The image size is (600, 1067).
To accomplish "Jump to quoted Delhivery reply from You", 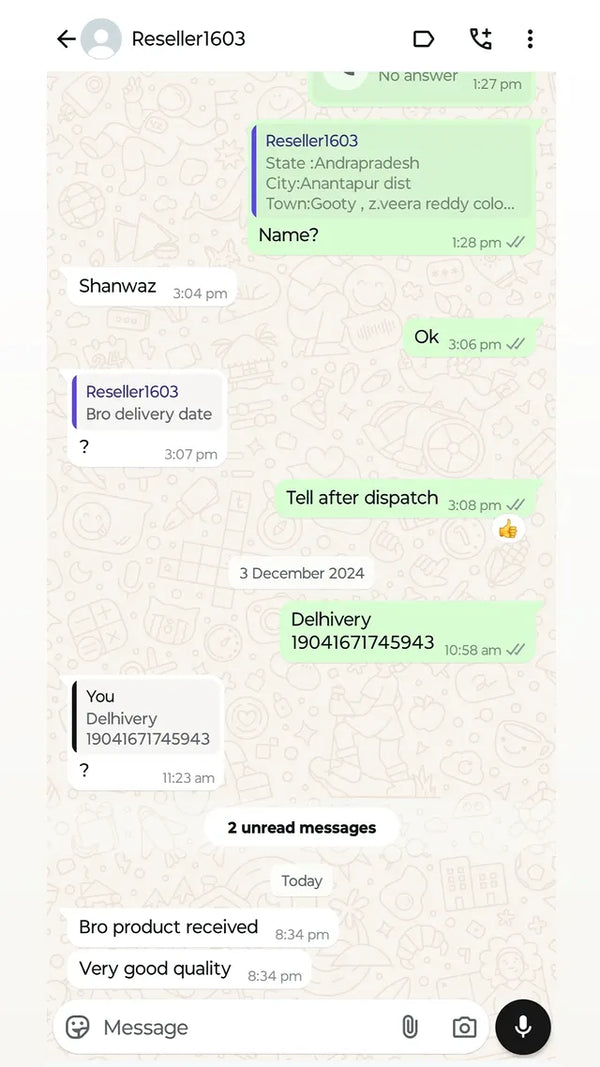I will [x=147, y=717].
